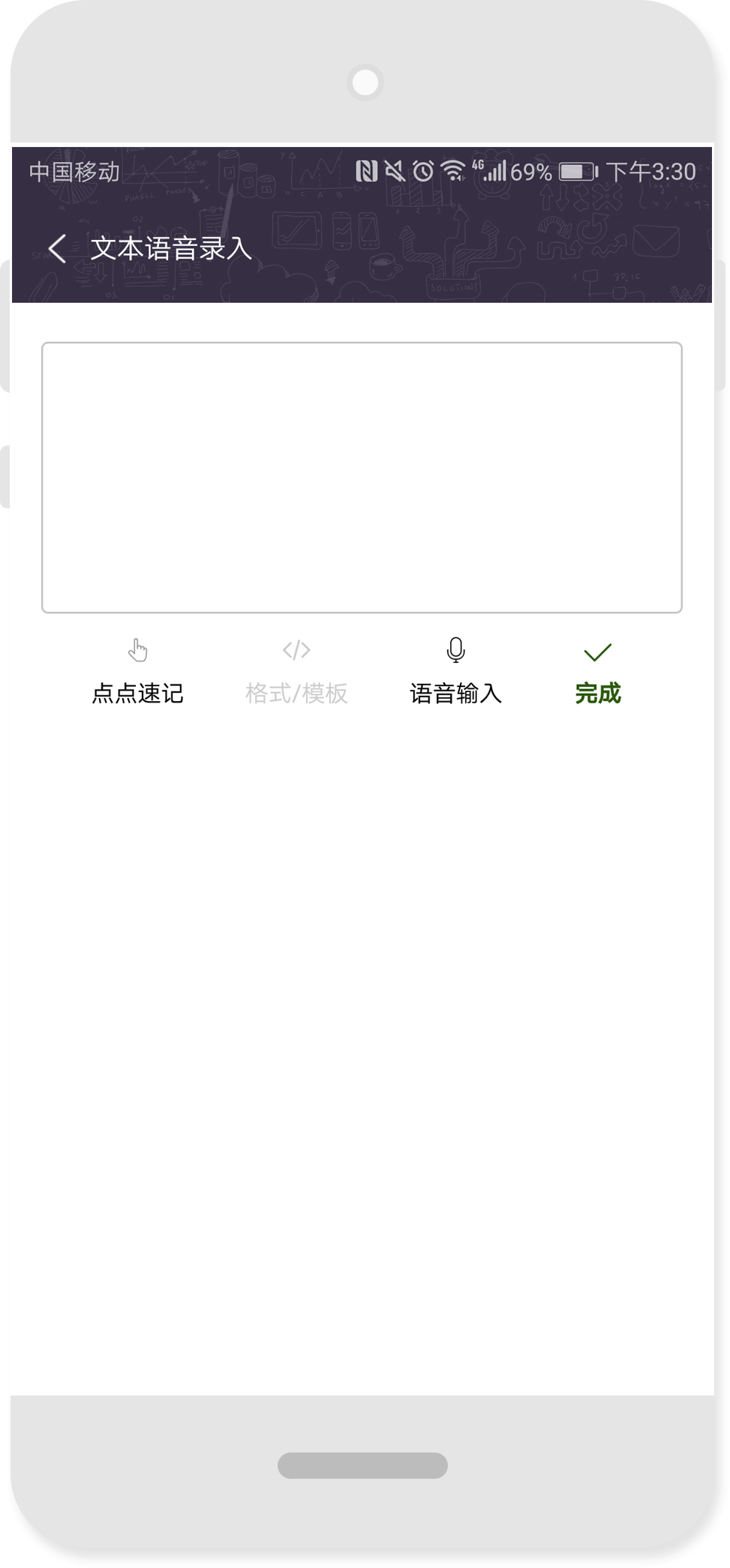The image size is (730, 1568).
Task: Open 点点速记 quick notes
Action: [x=138, y=671]
